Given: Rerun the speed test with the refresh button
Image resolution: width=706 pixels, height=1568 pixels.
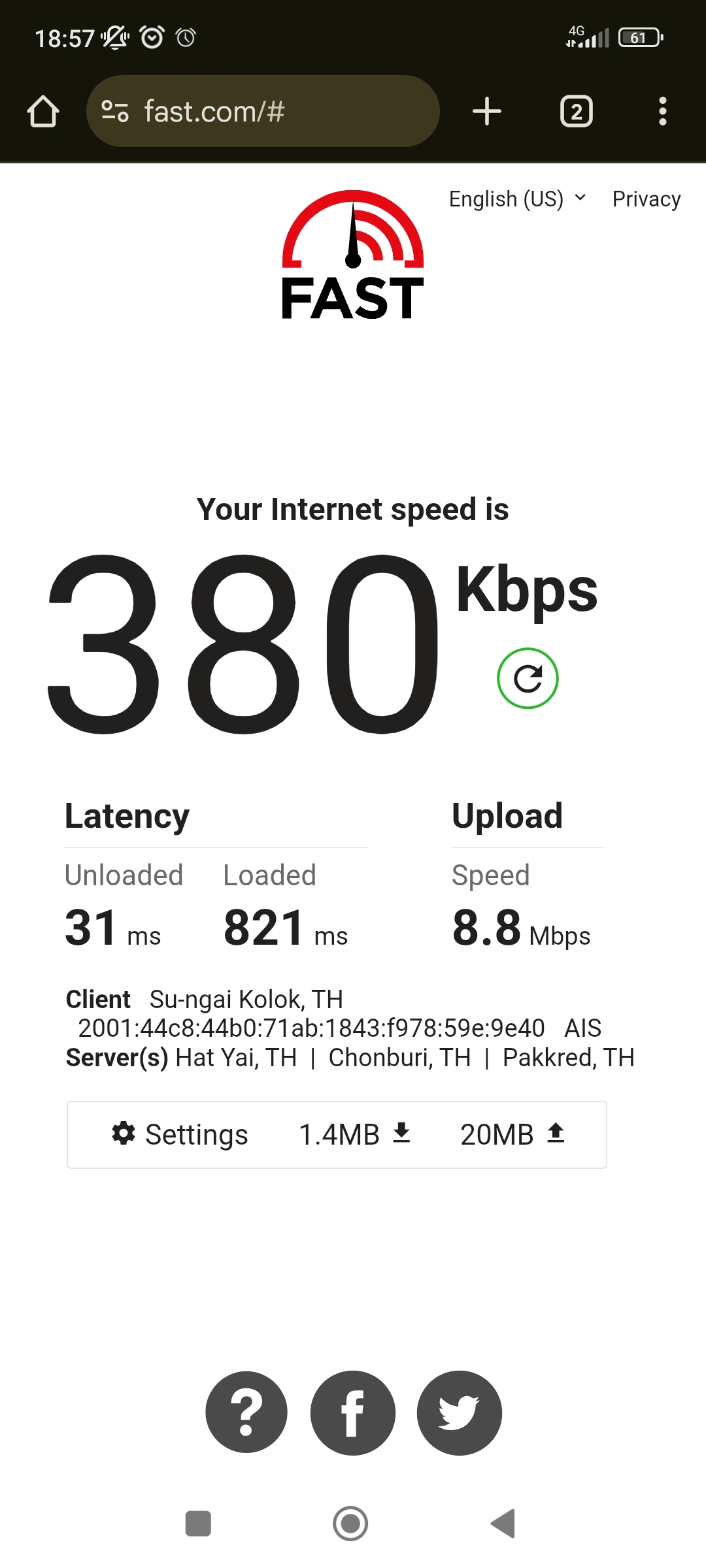Looking at the screenshot, I should point(528,678).
